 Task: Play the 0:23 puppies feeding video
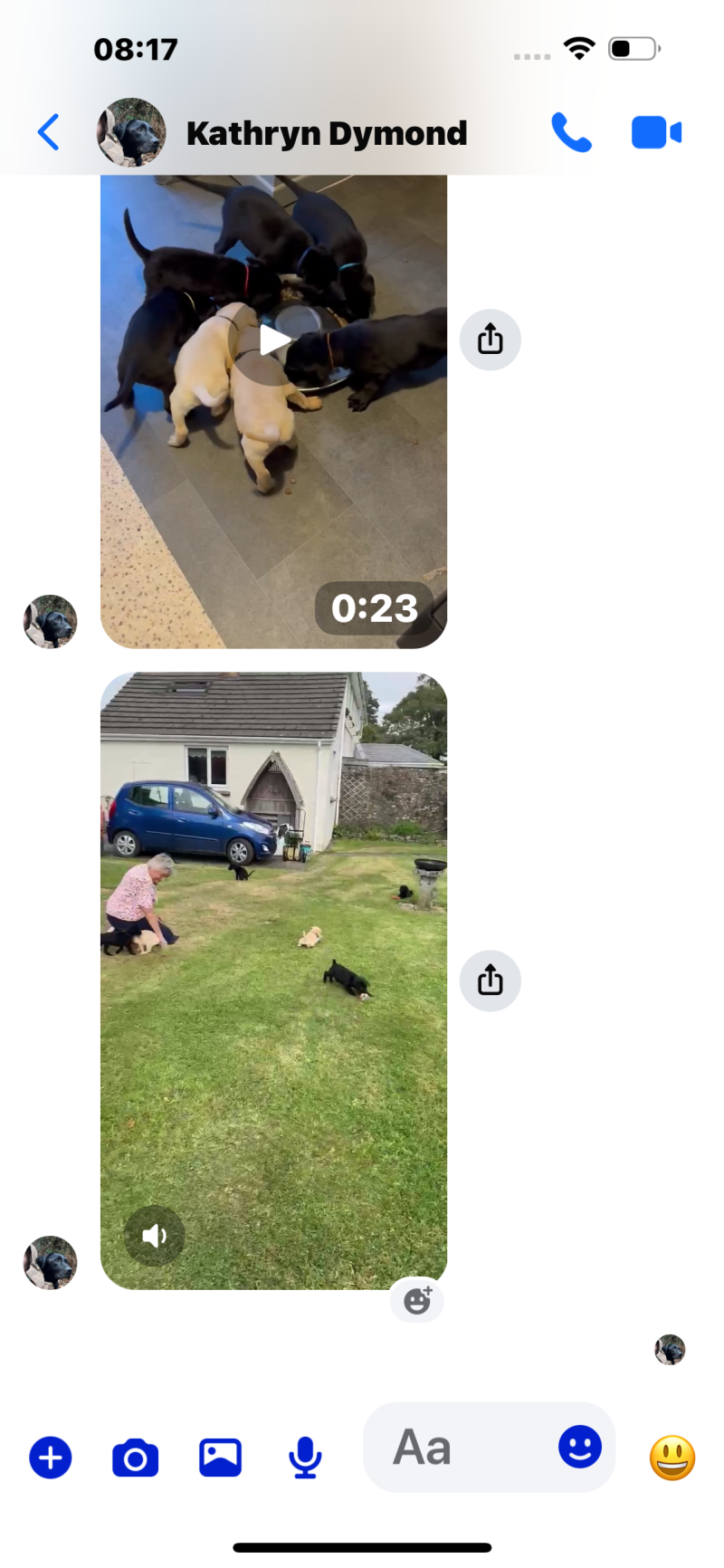273,341
